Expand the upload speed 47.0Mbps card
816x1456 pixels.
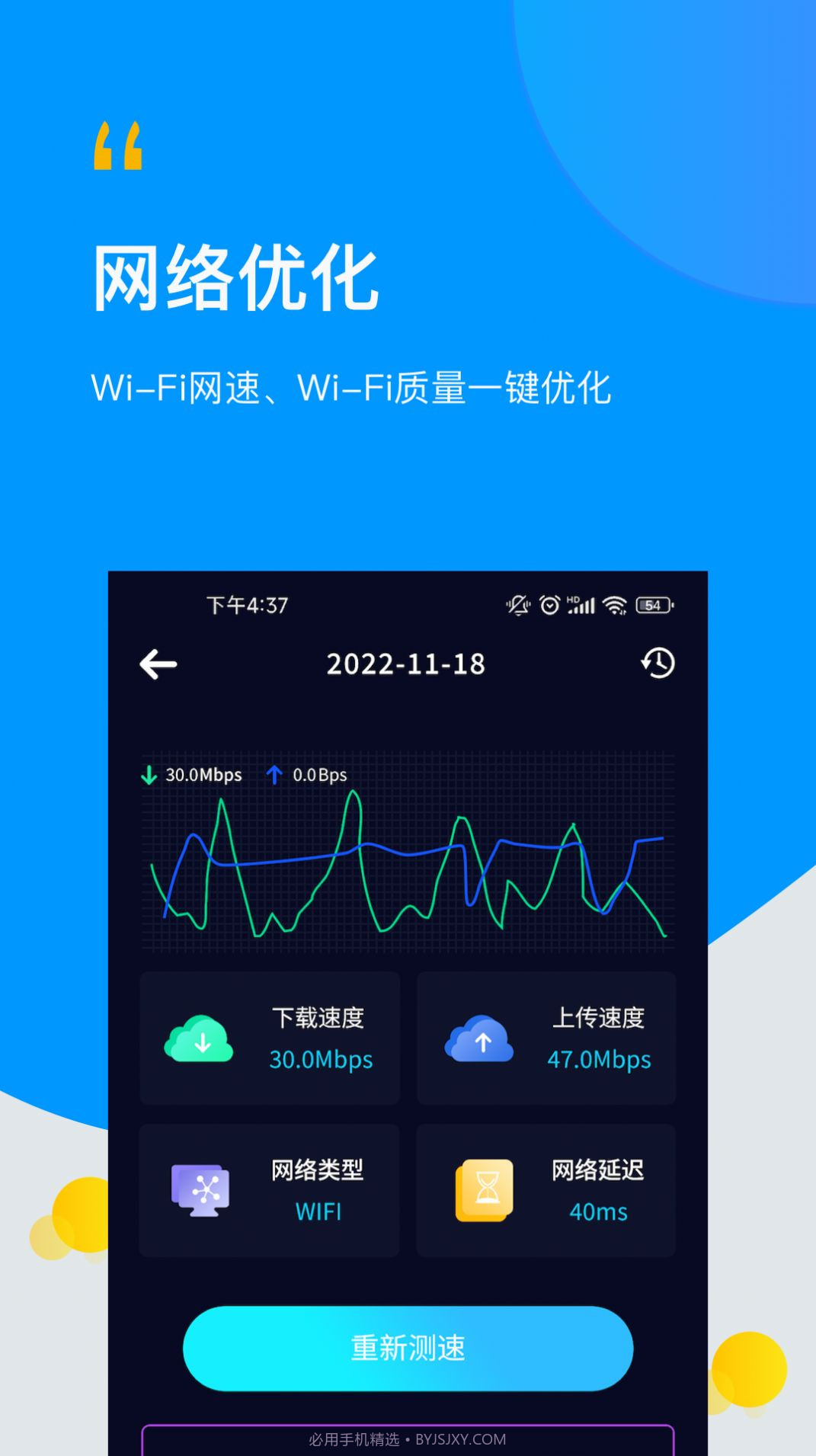click(546, 1039)
